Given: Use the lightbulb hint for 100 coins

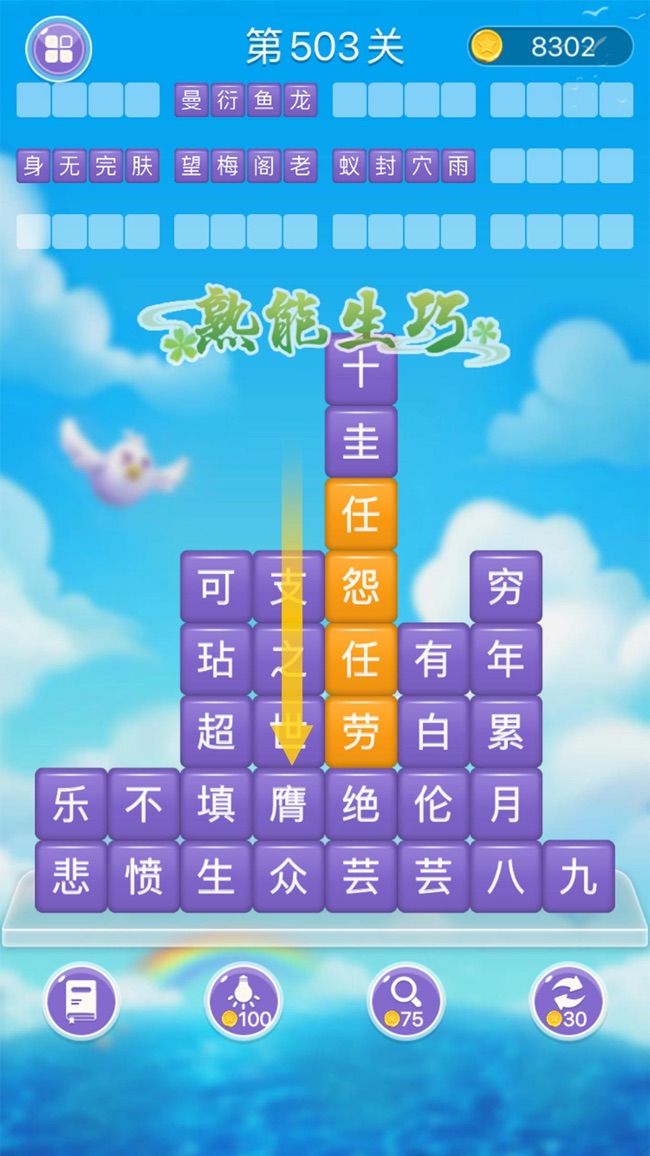Looking at the screenshot, I should pyautogui.click(x=243, y=1001).
